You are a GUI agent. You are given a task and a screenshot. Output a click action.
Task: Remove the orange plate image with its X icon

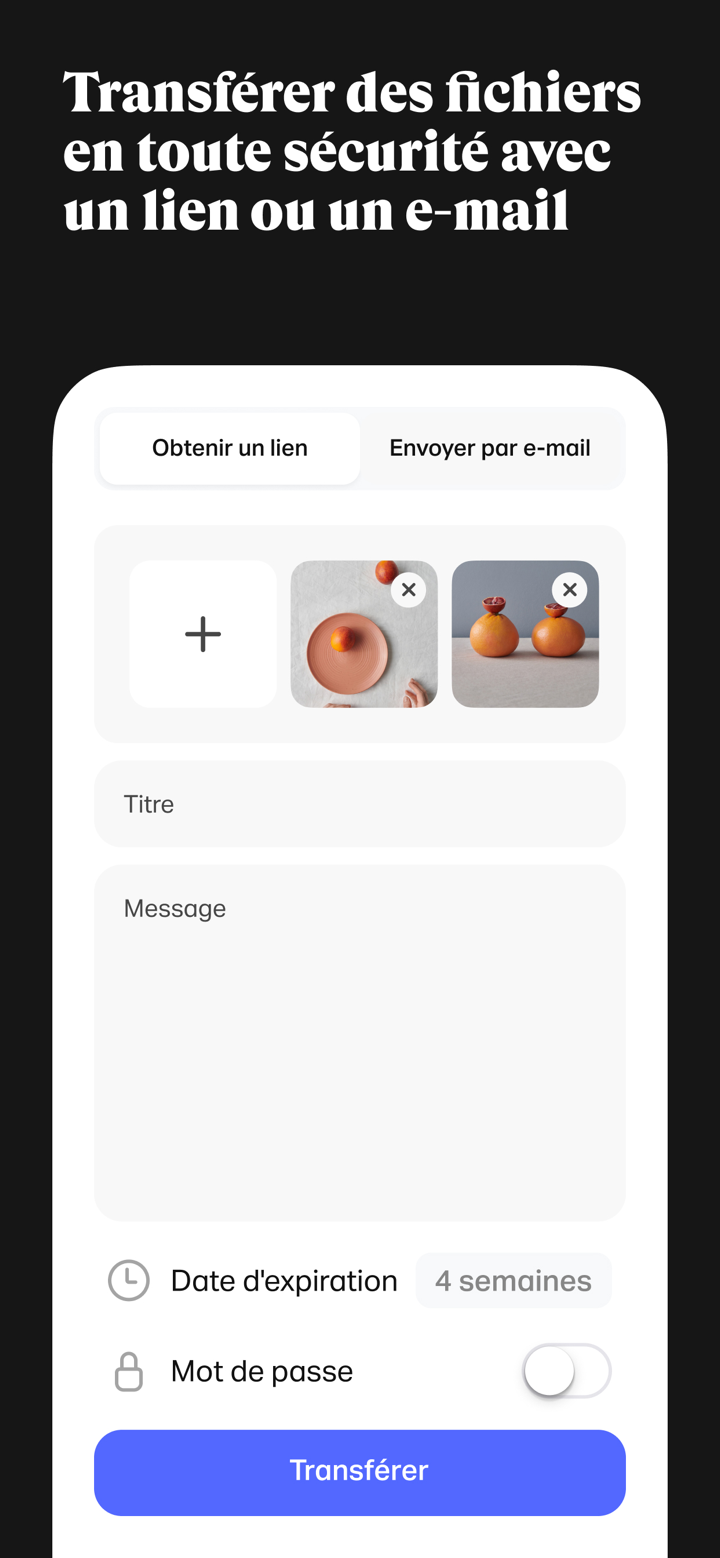[x=408, y=589]
